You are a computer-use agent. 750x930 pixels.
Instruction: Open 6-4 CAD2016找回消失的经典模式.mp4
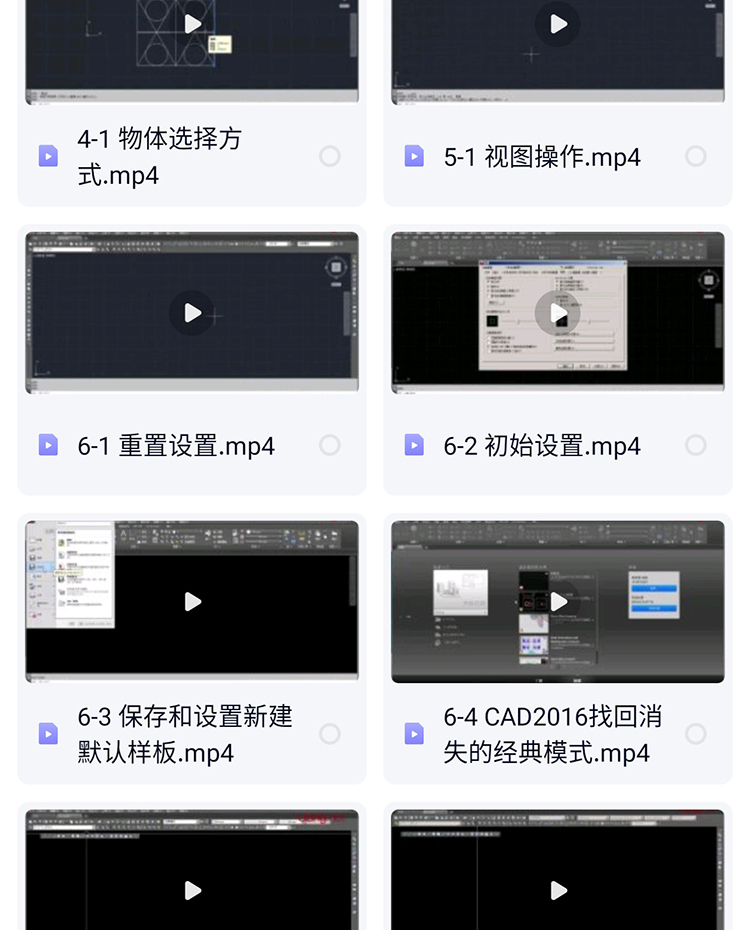(558, 601)
